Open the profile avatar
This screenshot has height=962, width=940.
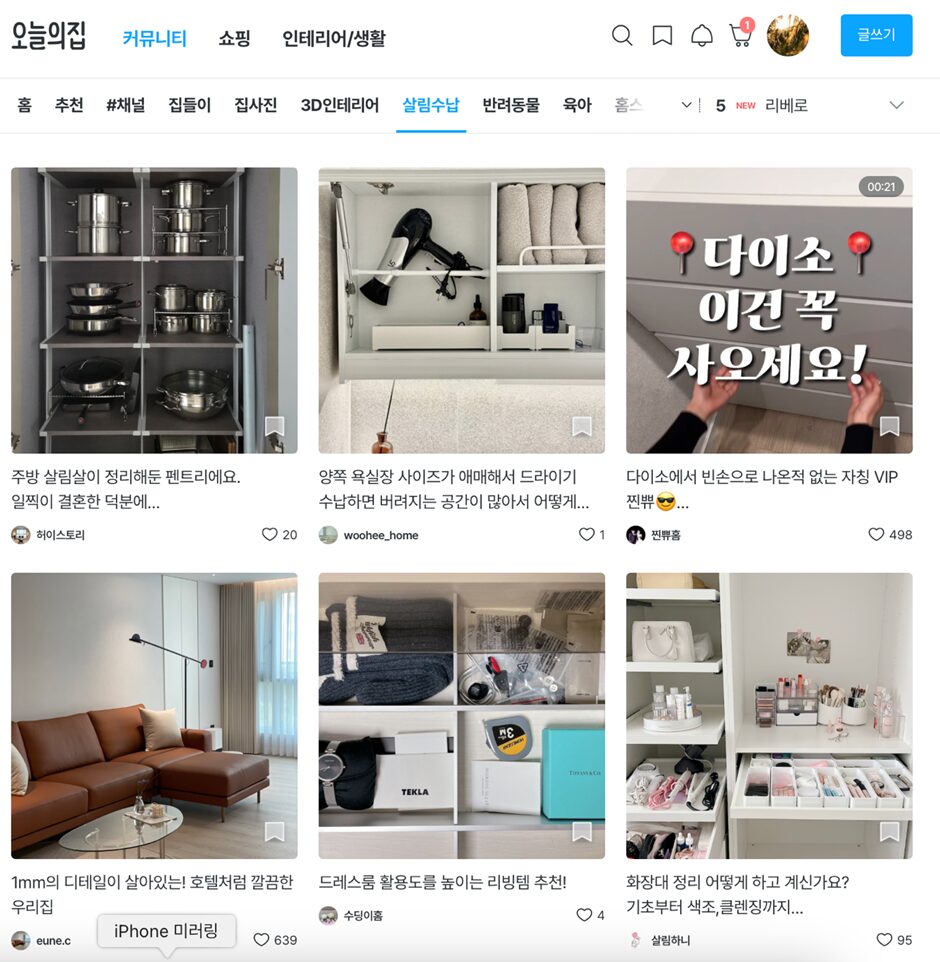(788, 36)
